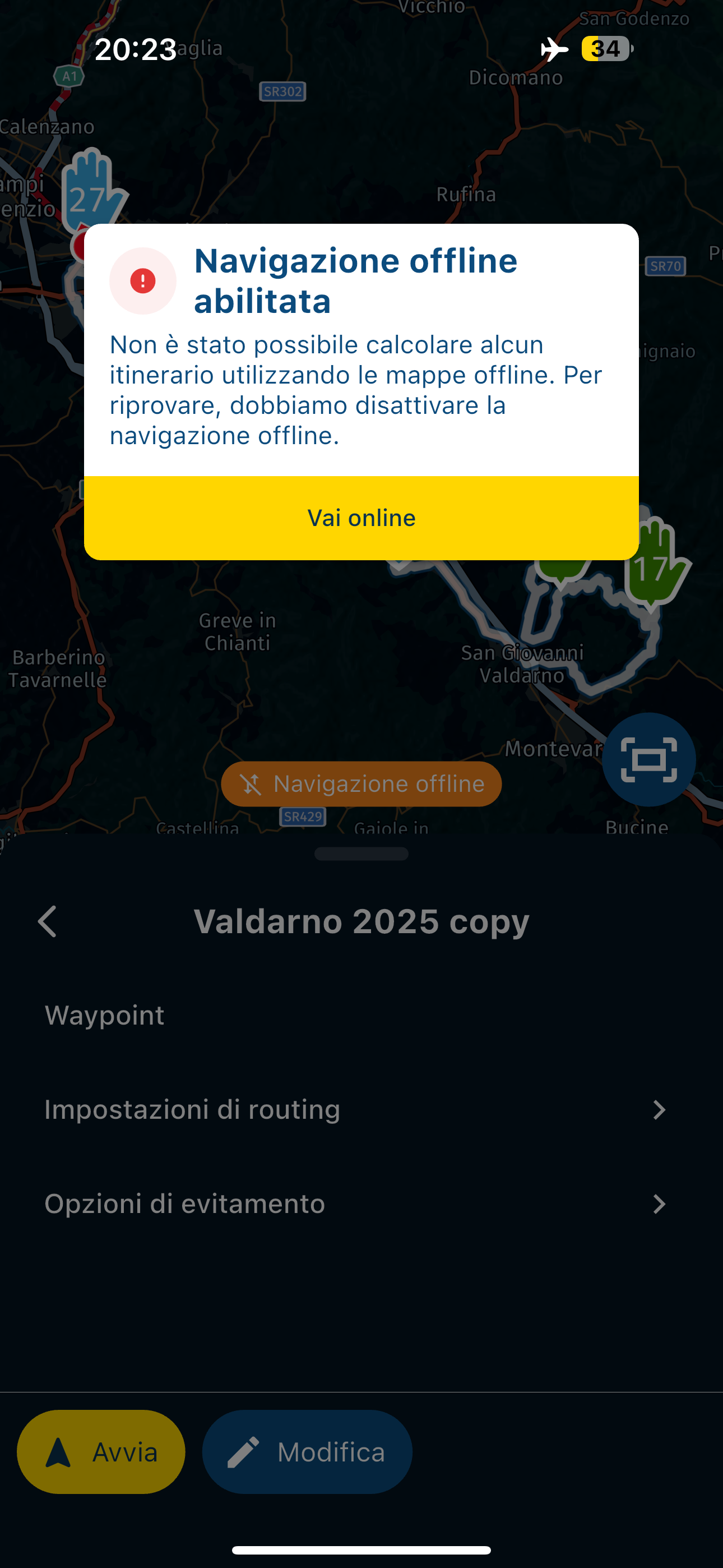Tap the Vai online button
This screenshot has height=1568, width=723.
pos(361,518)
